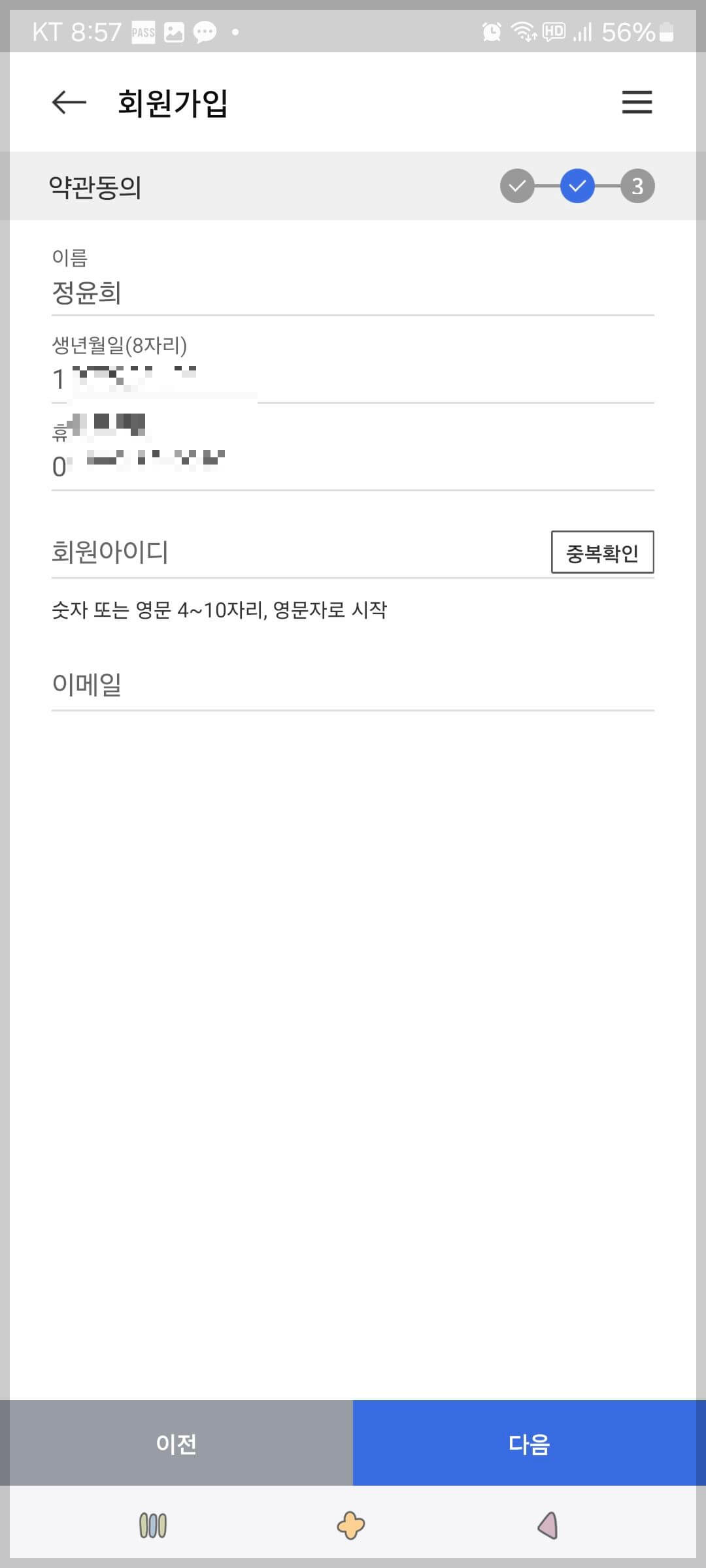The height and width of the screenshot is (1568, 706).
Task: Select completed step one checkmark indicator
Action: (518, 186)
